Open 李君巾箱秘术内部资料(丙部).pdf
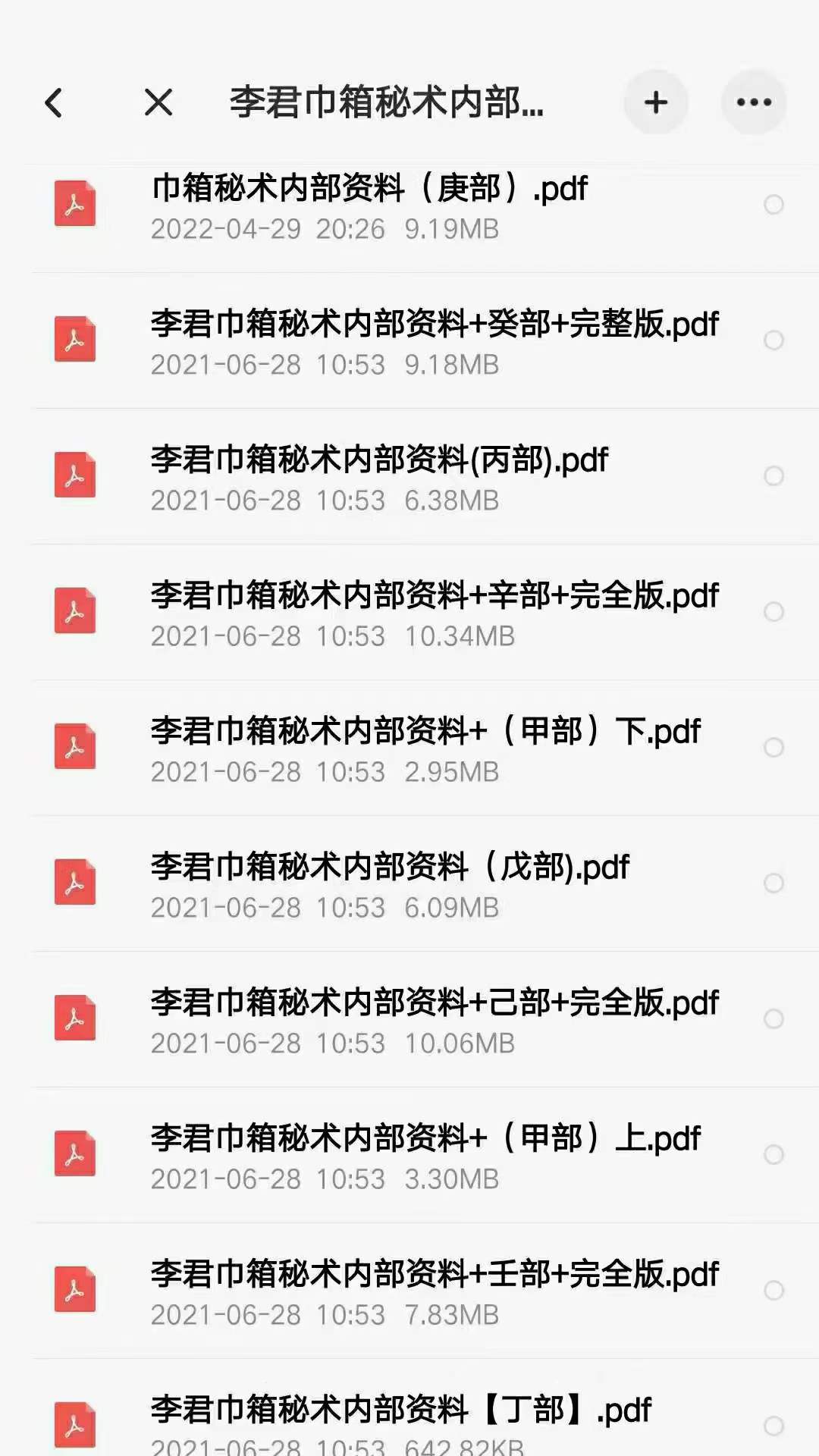Viewport: 819px width, 1456px height. point(379,460)
